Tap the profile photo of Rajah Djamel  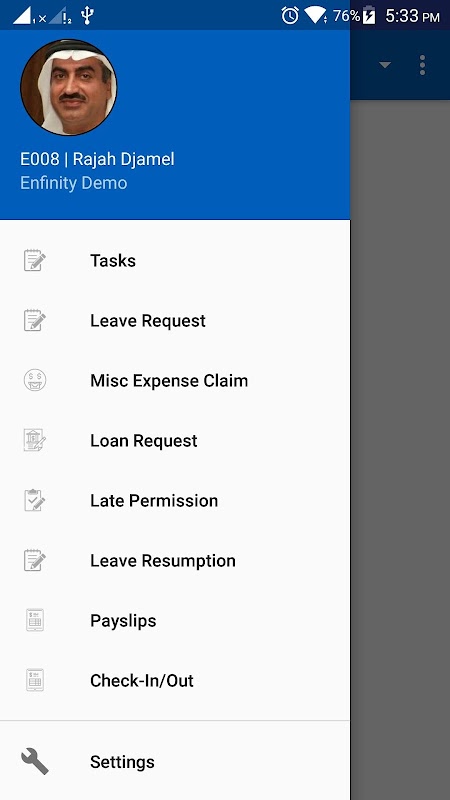click(69, 87)
